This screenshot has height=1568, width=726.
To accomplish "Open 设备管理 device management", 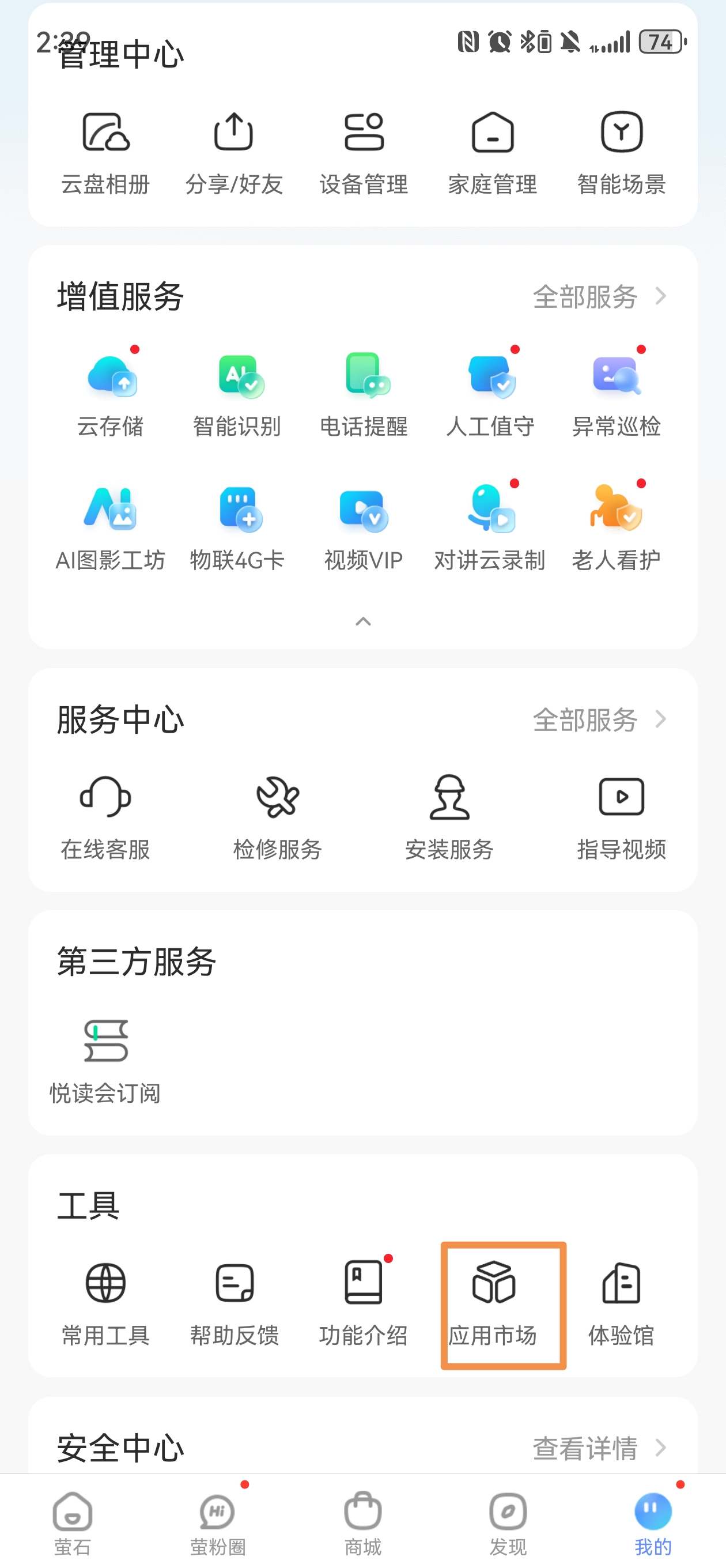I will (364, 151).
